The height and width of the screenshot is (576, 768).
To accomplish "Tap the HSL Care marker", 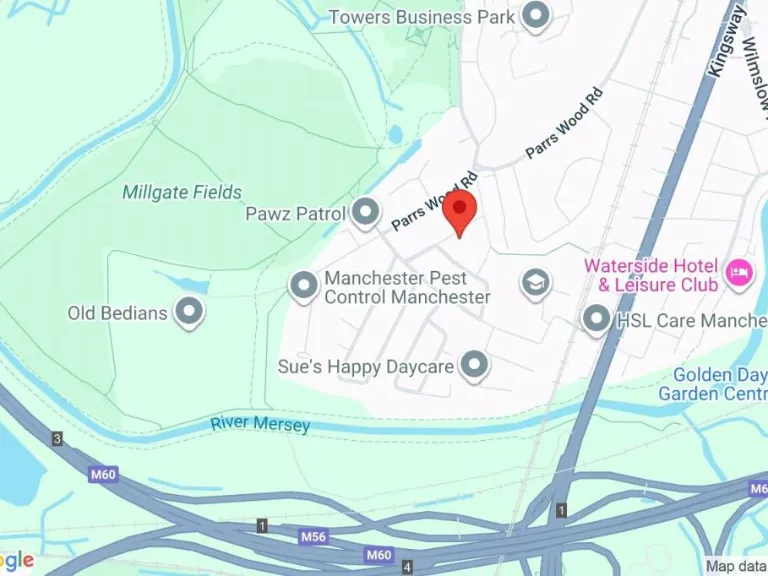I will 596,319.
